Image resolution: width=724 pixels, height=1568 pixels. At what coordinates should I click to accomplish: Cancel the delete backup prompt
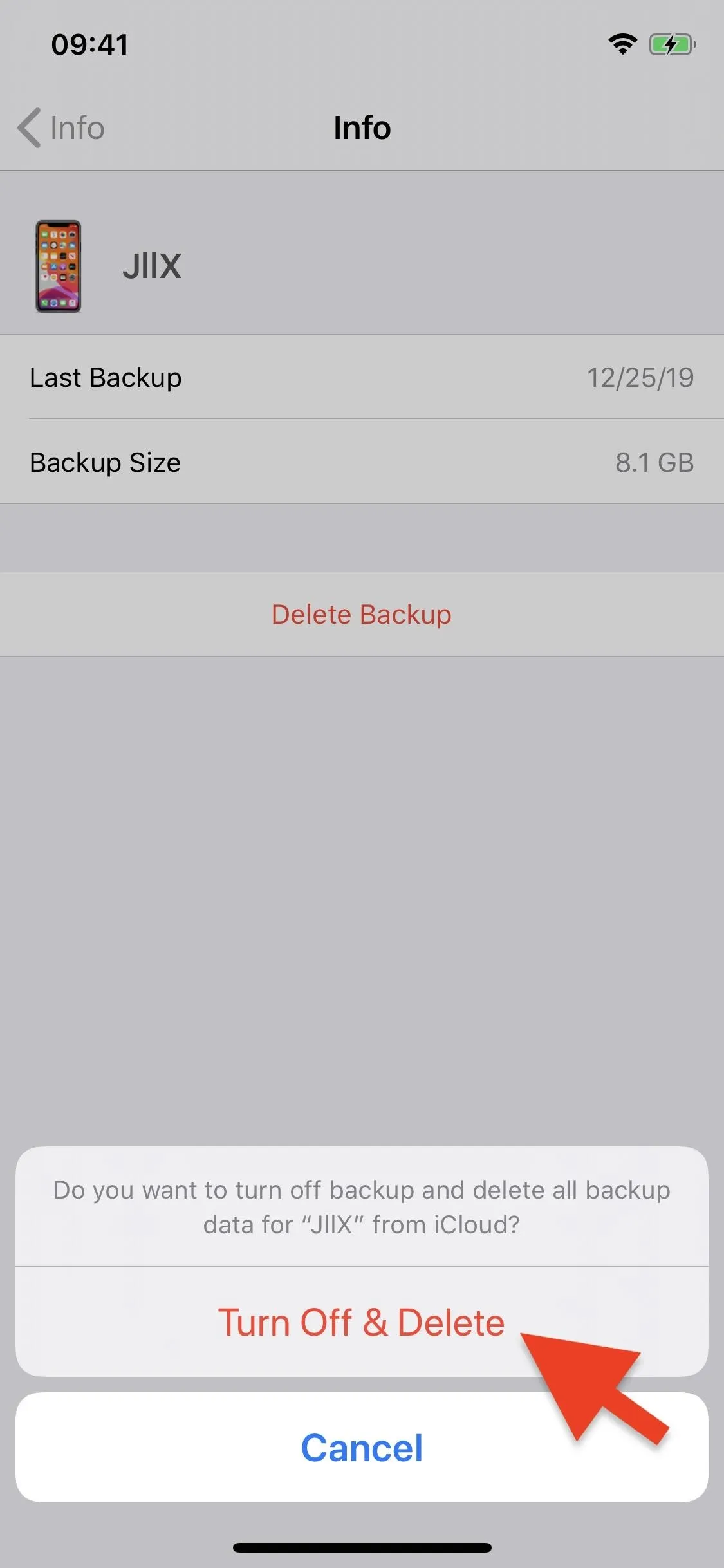click(x=362, y=1448)
